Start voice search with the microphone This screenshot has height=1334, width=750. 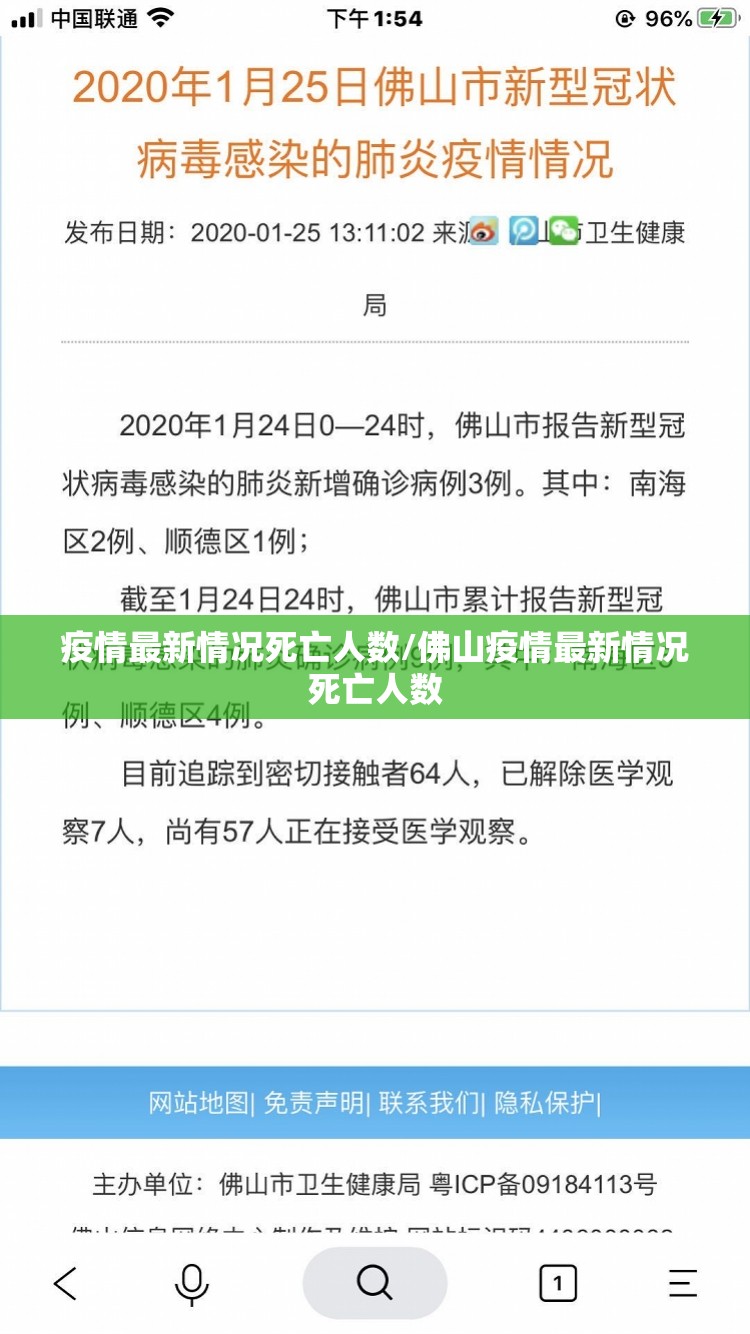pos(191,1283)
